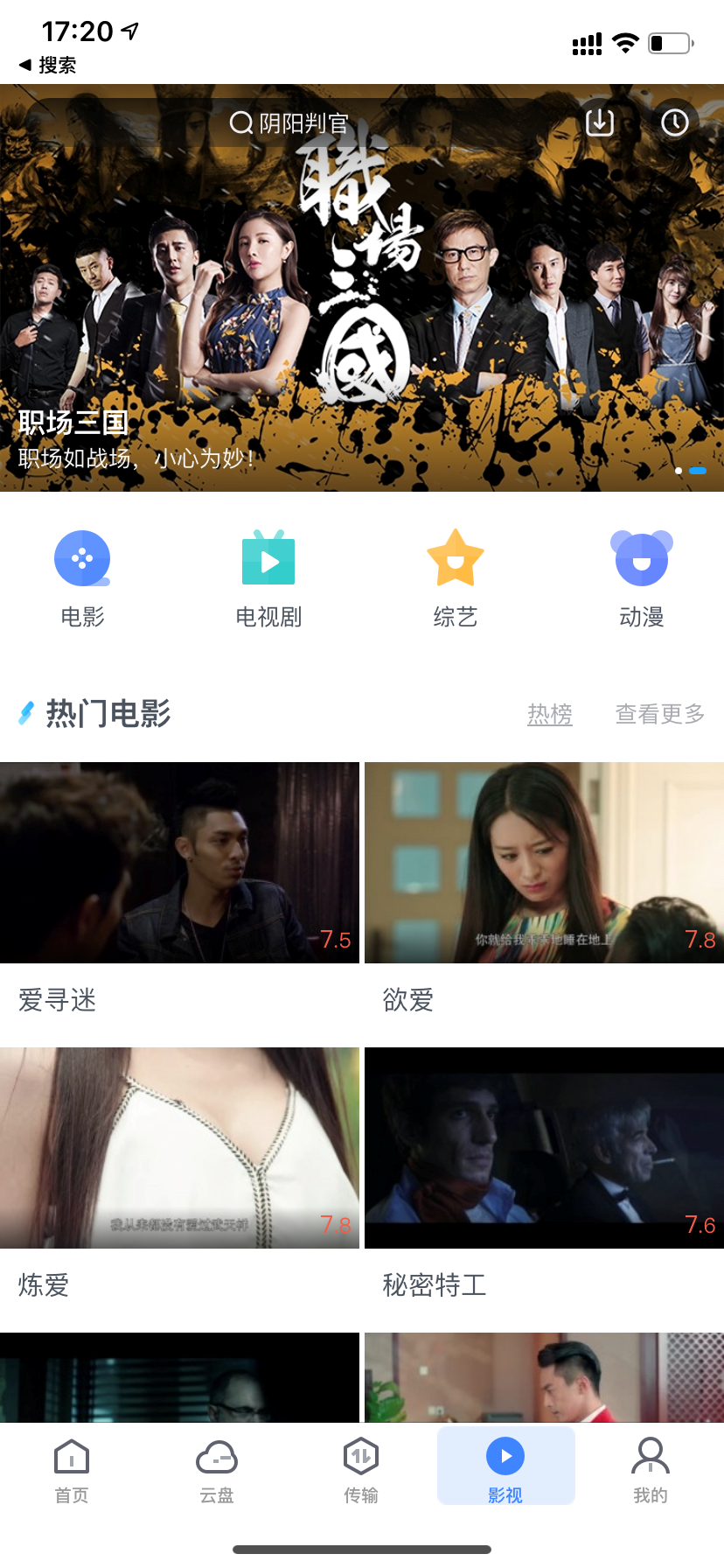Open the 热榜 hot ranking link

(550, 715)
